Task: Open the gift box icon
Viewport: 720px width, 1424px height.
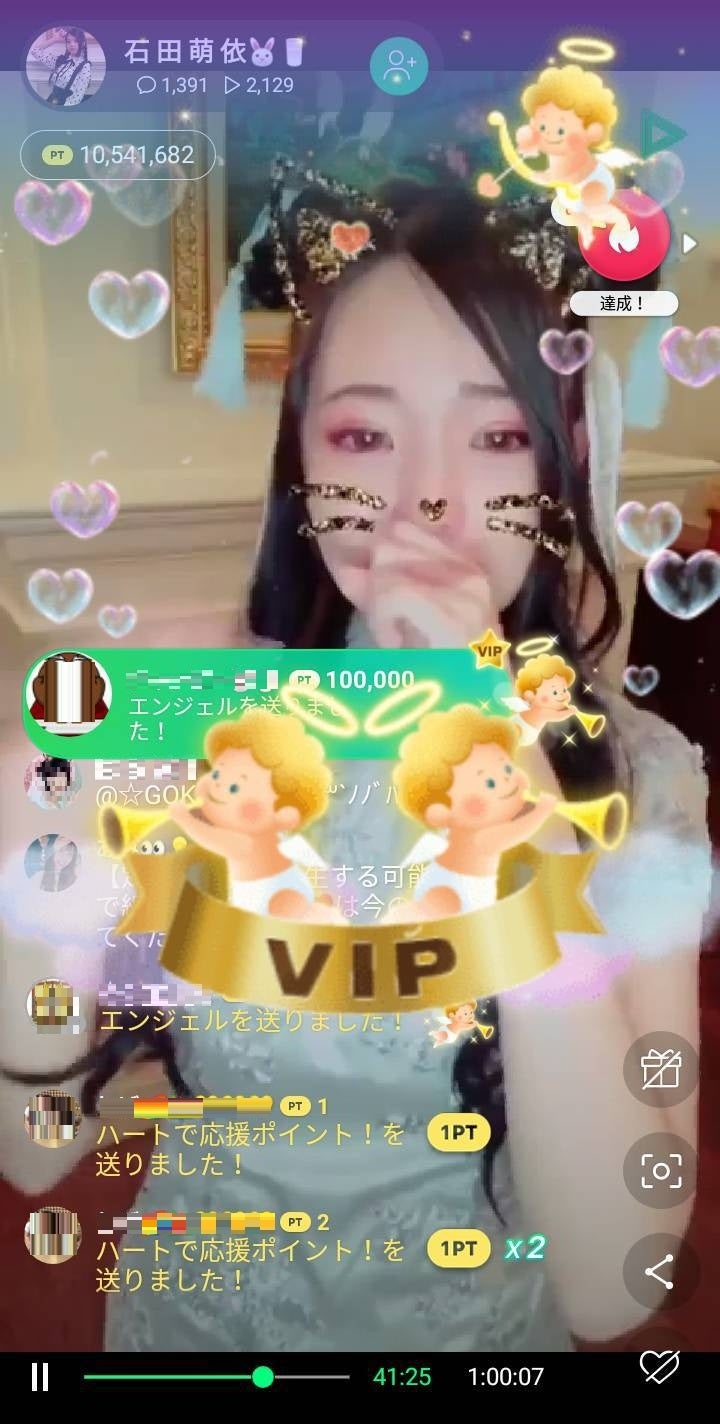Action: pyautogui.click(x=660, y=1069)
